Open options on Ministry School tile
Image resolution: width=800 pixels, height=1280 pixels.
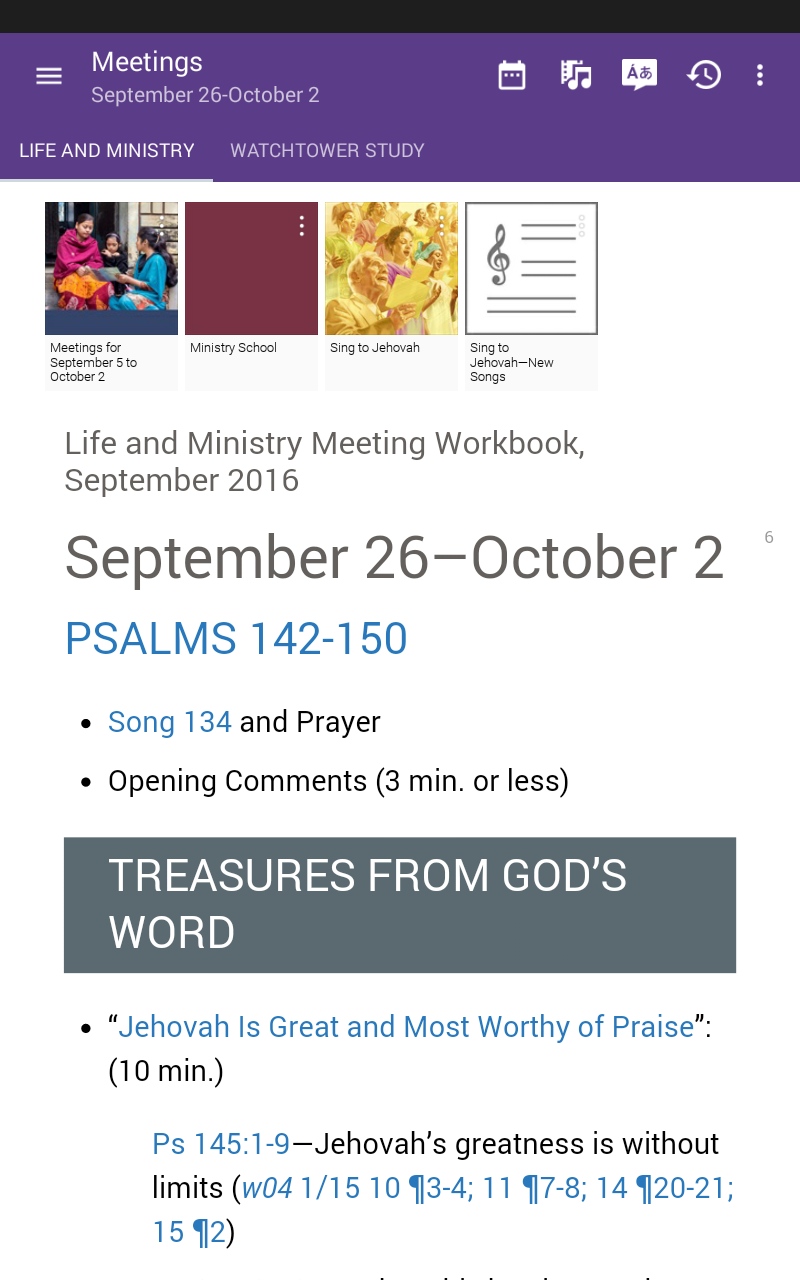point(302,227)
